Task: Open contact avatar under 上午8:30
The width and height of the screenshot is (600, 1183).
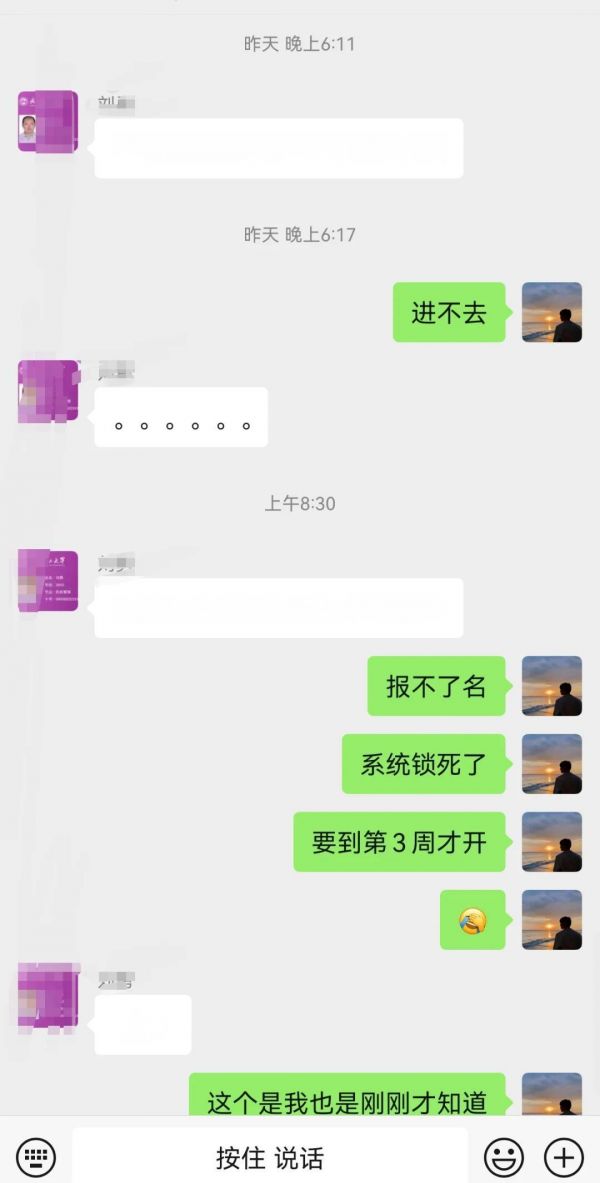Action: pyautogui.click(x=48, y=580)
